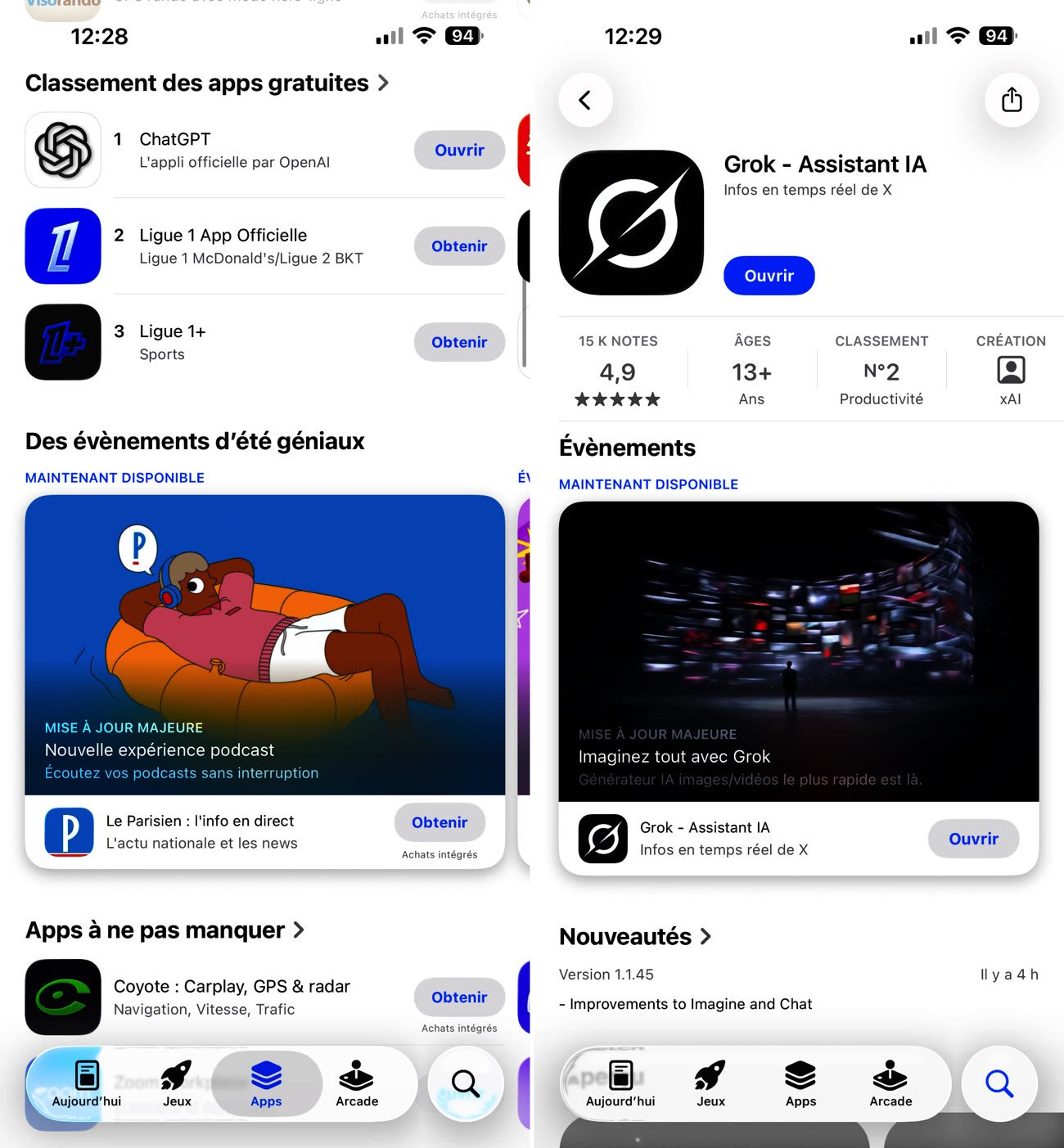Get the Ligue 1 App Officielle

tap(459, 246)
